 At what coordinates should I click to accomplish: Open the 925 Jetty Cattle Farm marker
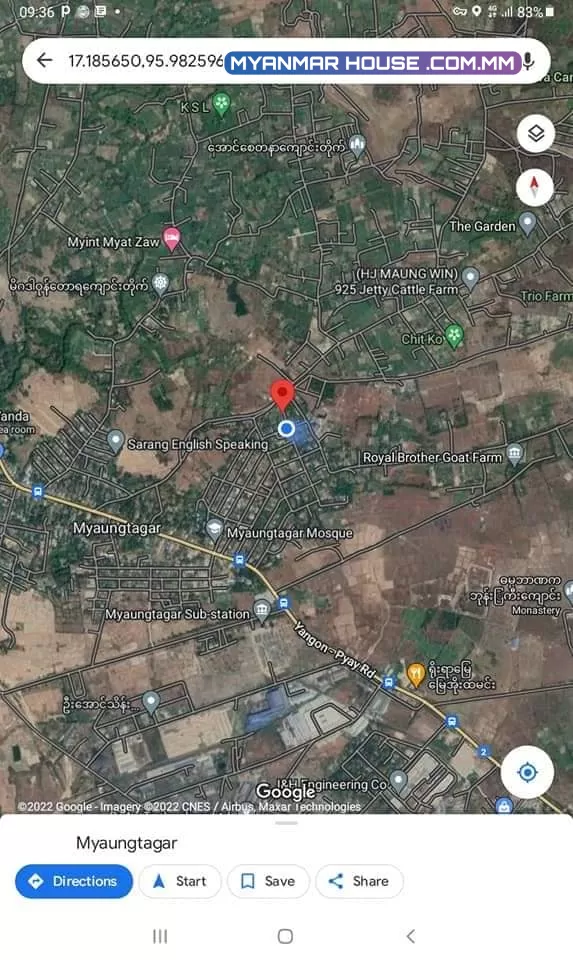(x=470, y=279)
